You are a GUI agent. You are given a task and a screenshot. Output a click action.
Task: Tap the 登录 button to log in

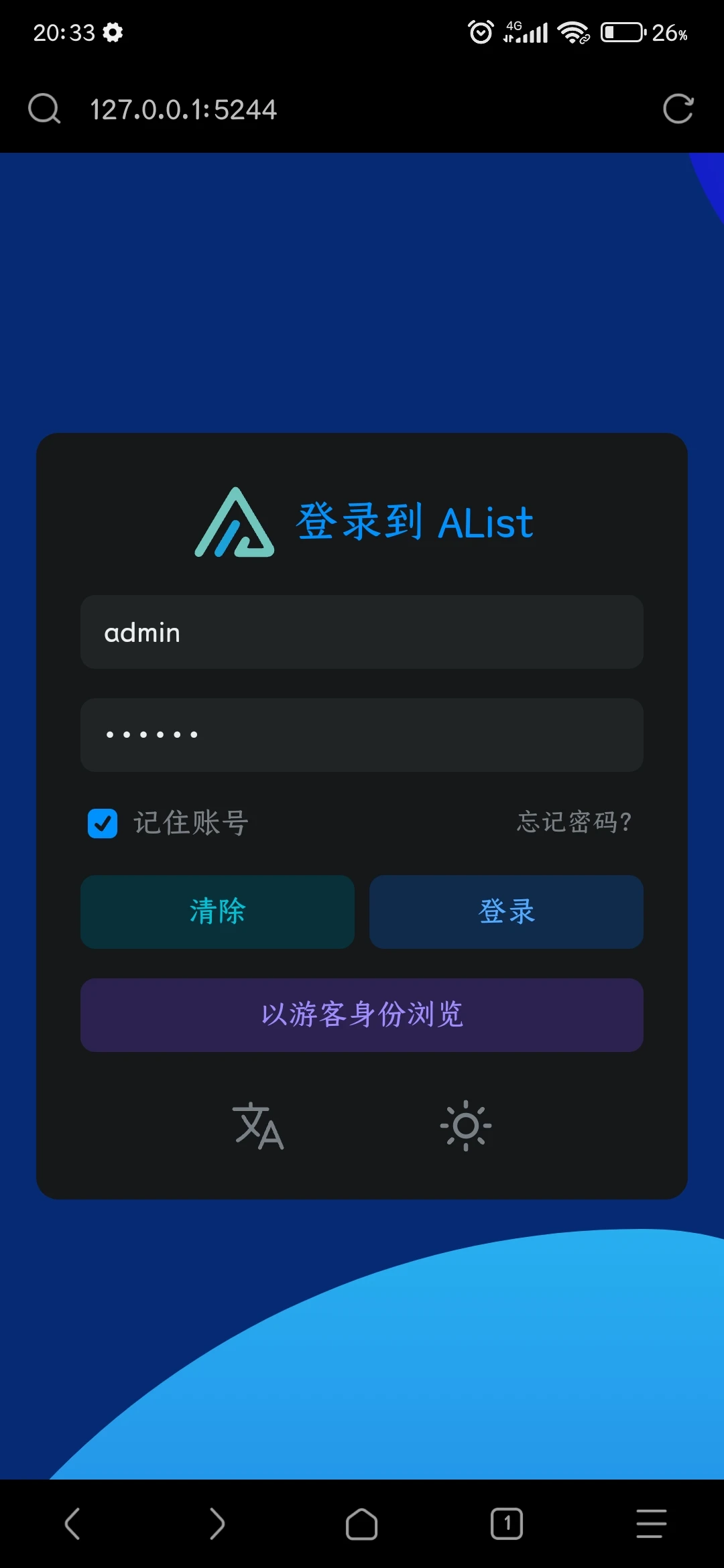(506, 911)
